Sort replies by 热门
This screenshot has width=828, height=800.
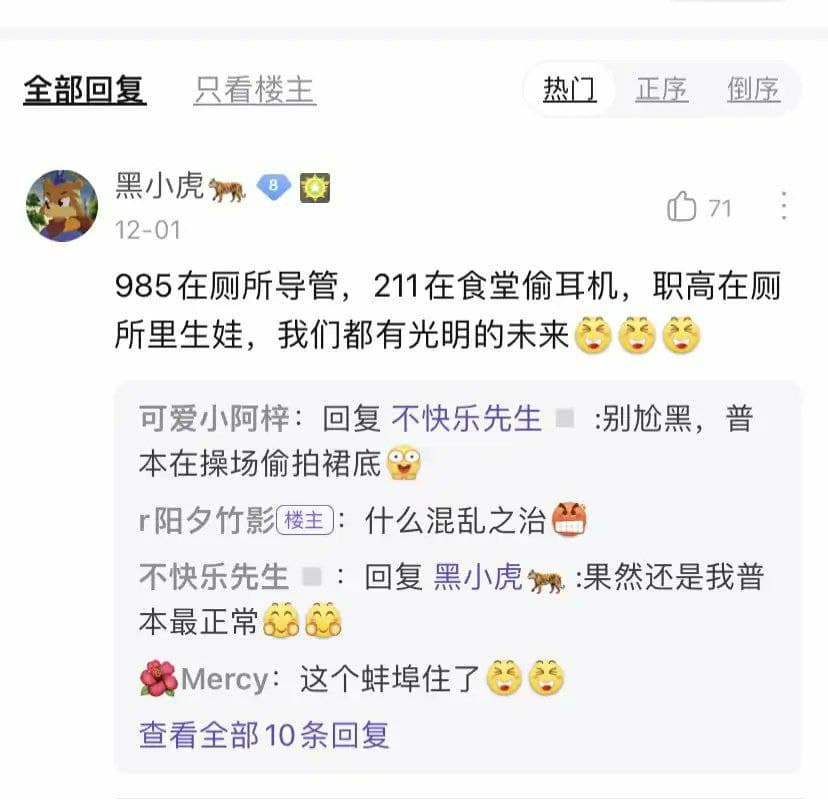click(x=569, y=90)
